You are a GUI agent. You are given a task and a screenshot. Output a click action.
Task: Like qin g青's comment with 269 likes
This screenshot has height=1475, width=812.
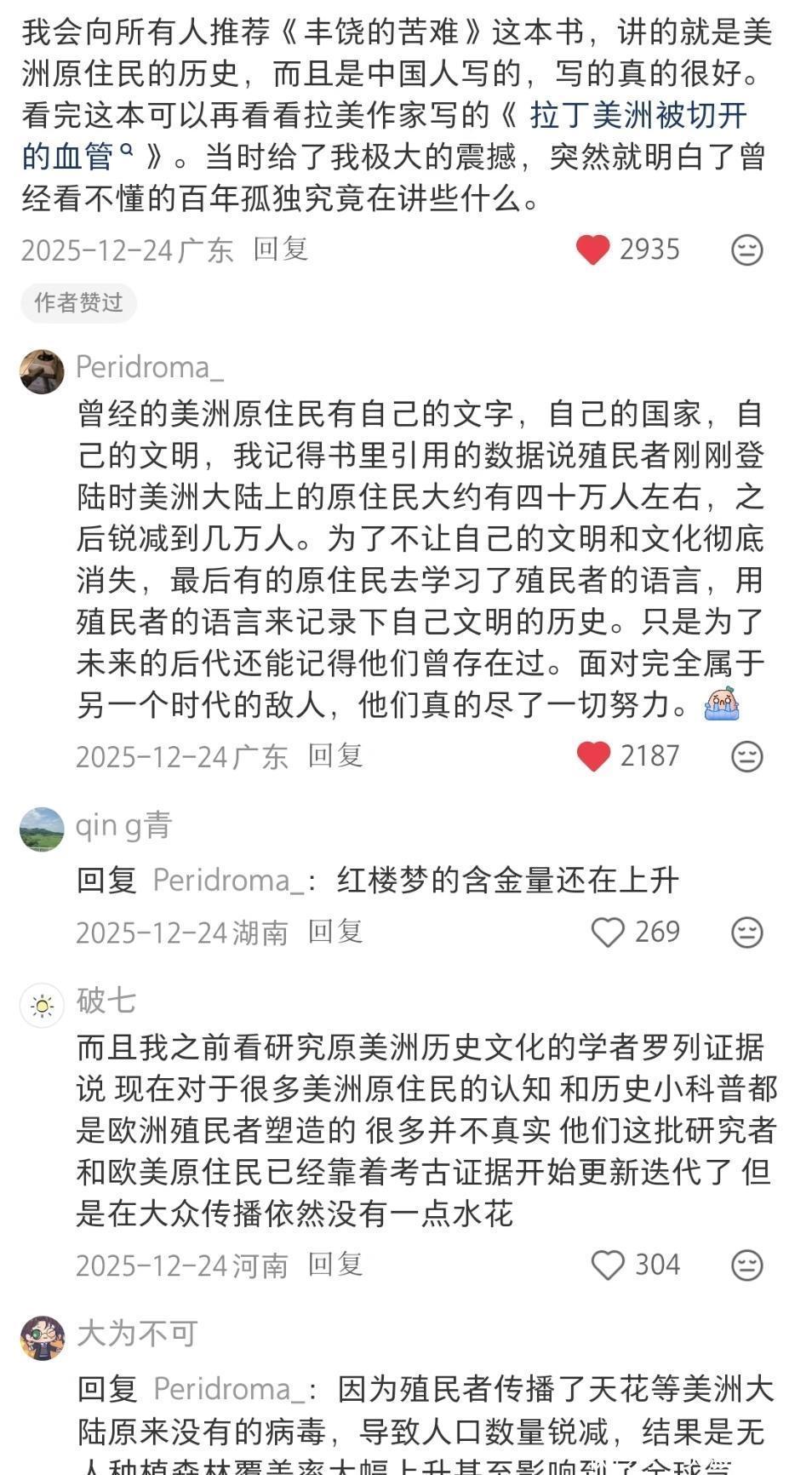click(608, 933)
